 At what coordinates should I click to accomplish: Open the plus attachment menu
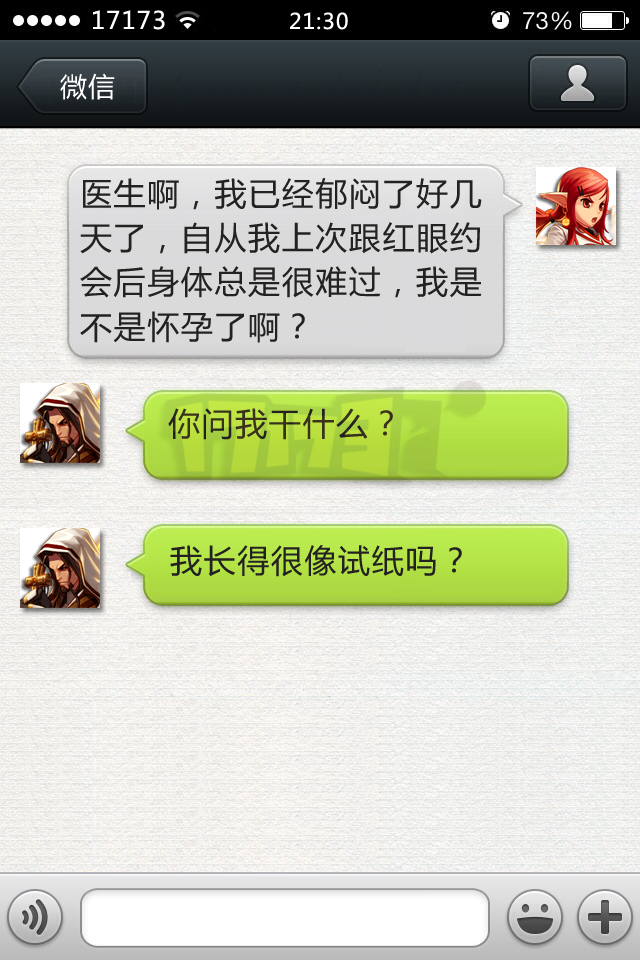[x=605, y=916]
